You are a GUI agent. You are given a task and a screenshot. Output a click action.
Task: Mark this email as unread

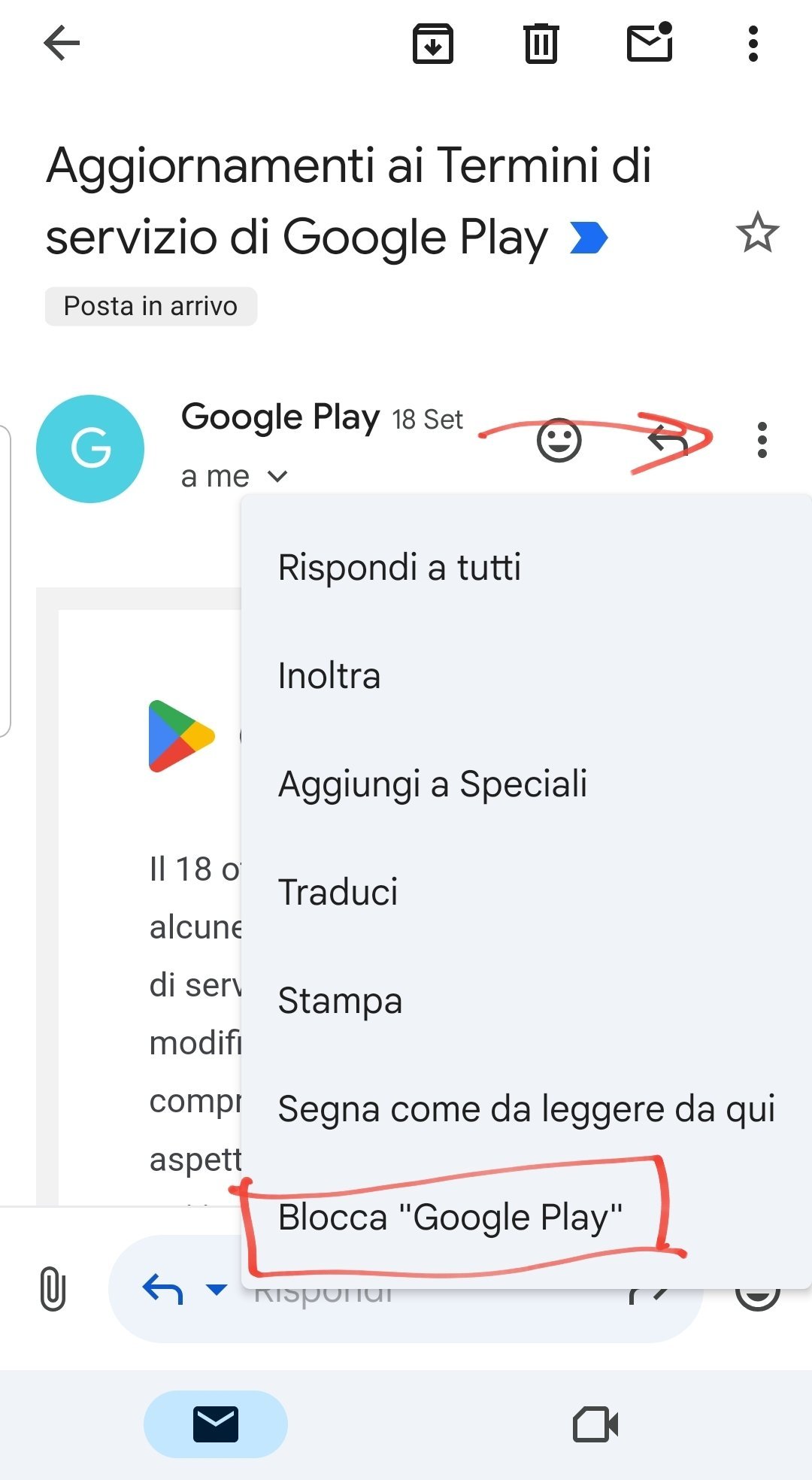tap(650, 43)
